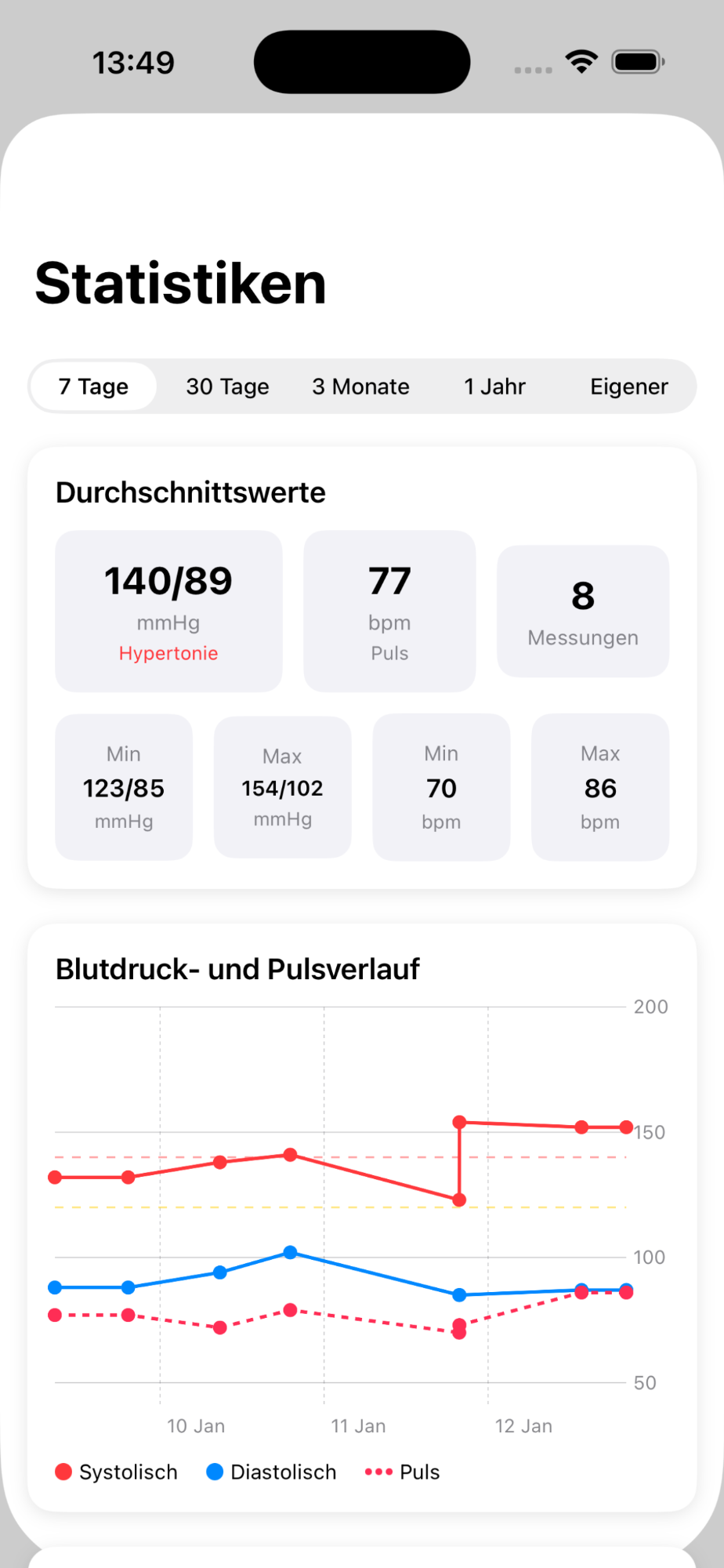Viewport: 724px width, 1568px height.
Task: Open the Eigener time range selector
Action: click(x=629, y=386)
